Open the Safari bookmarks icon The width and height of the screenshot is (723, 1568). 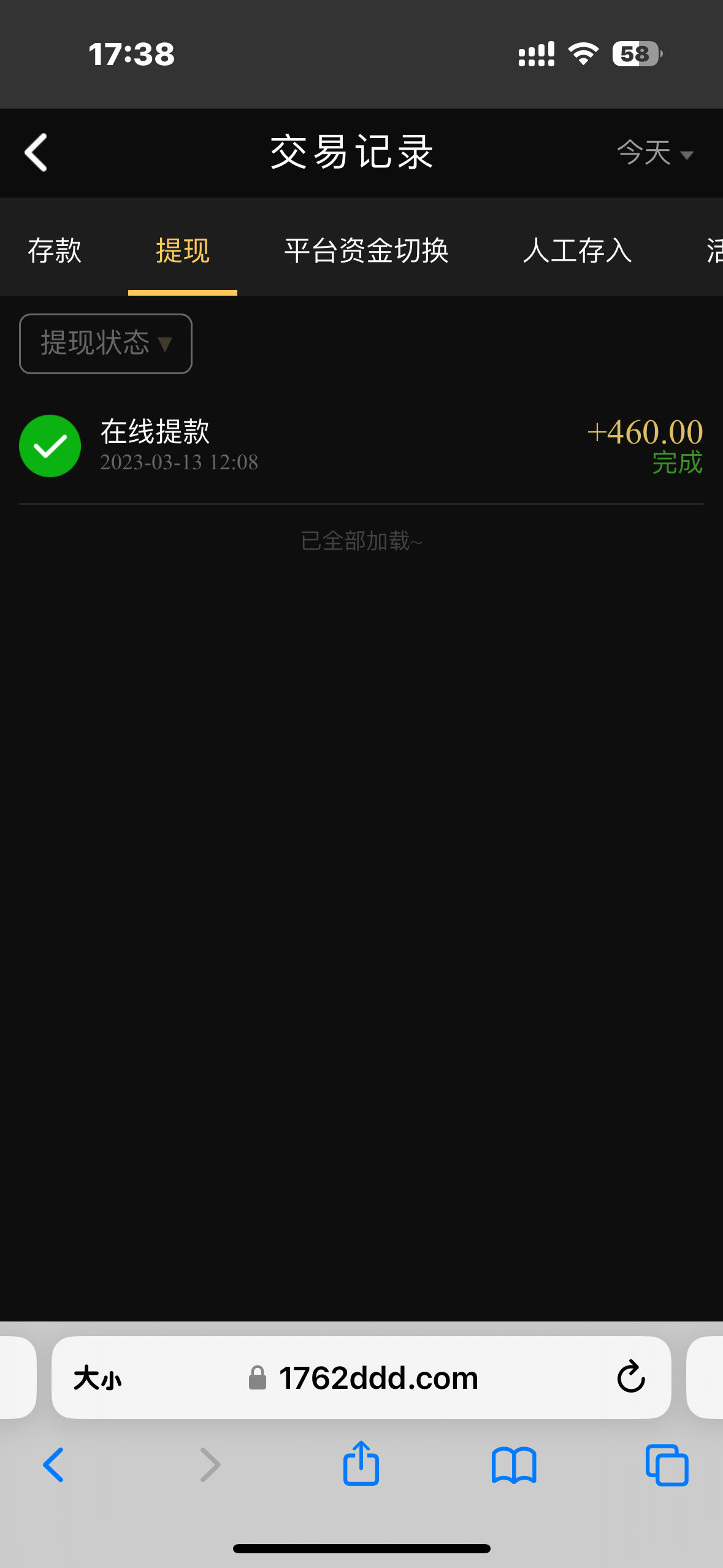[514, 1466]
